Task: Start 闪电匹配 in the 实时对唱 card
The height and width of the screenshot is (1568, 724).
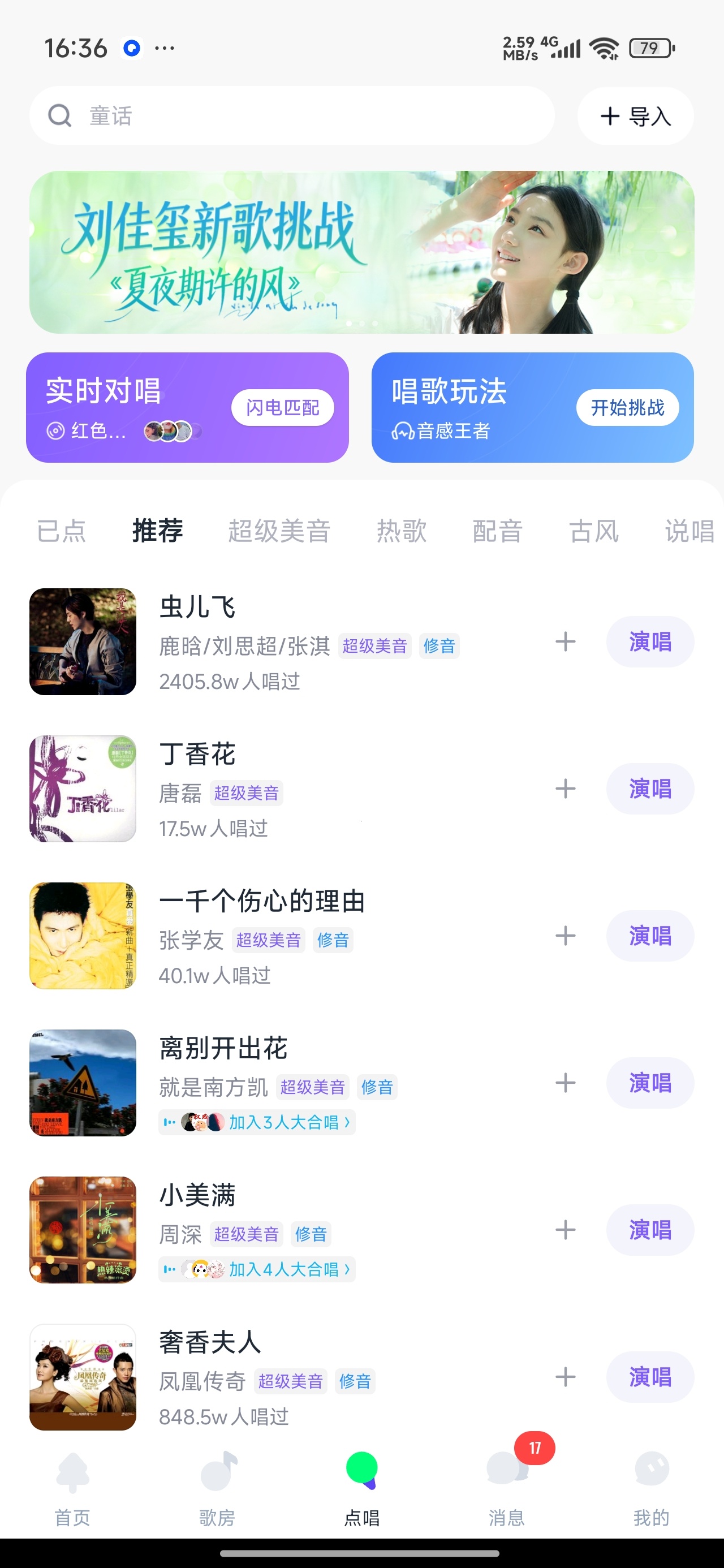Action: point(283,407)
